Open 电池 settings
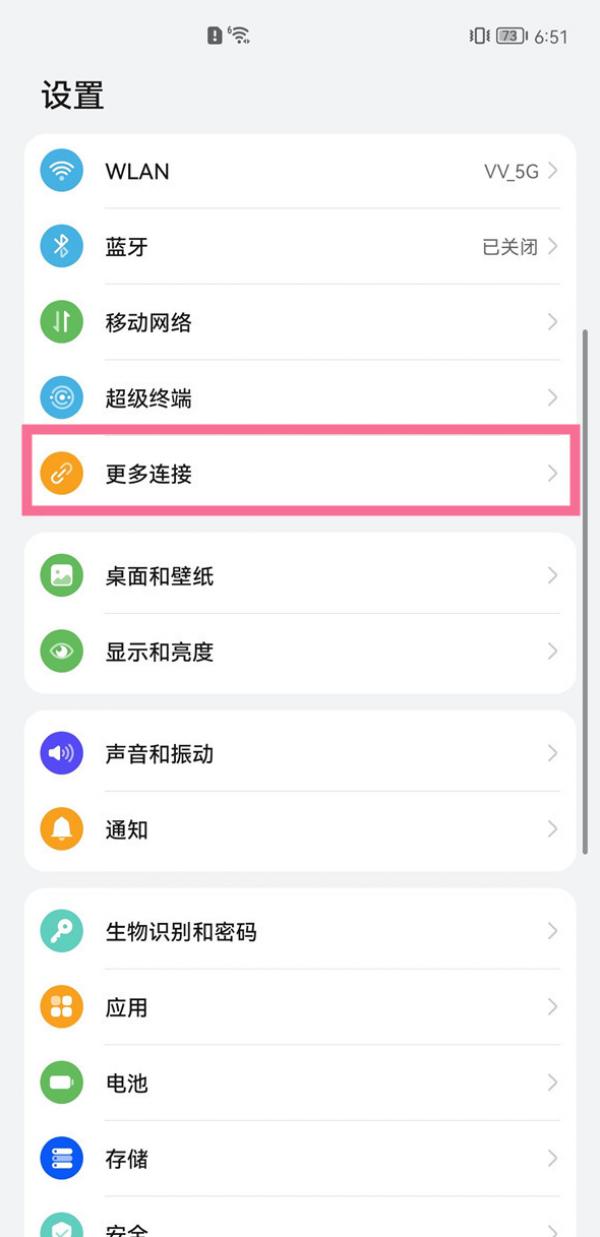 point(300,1083)
